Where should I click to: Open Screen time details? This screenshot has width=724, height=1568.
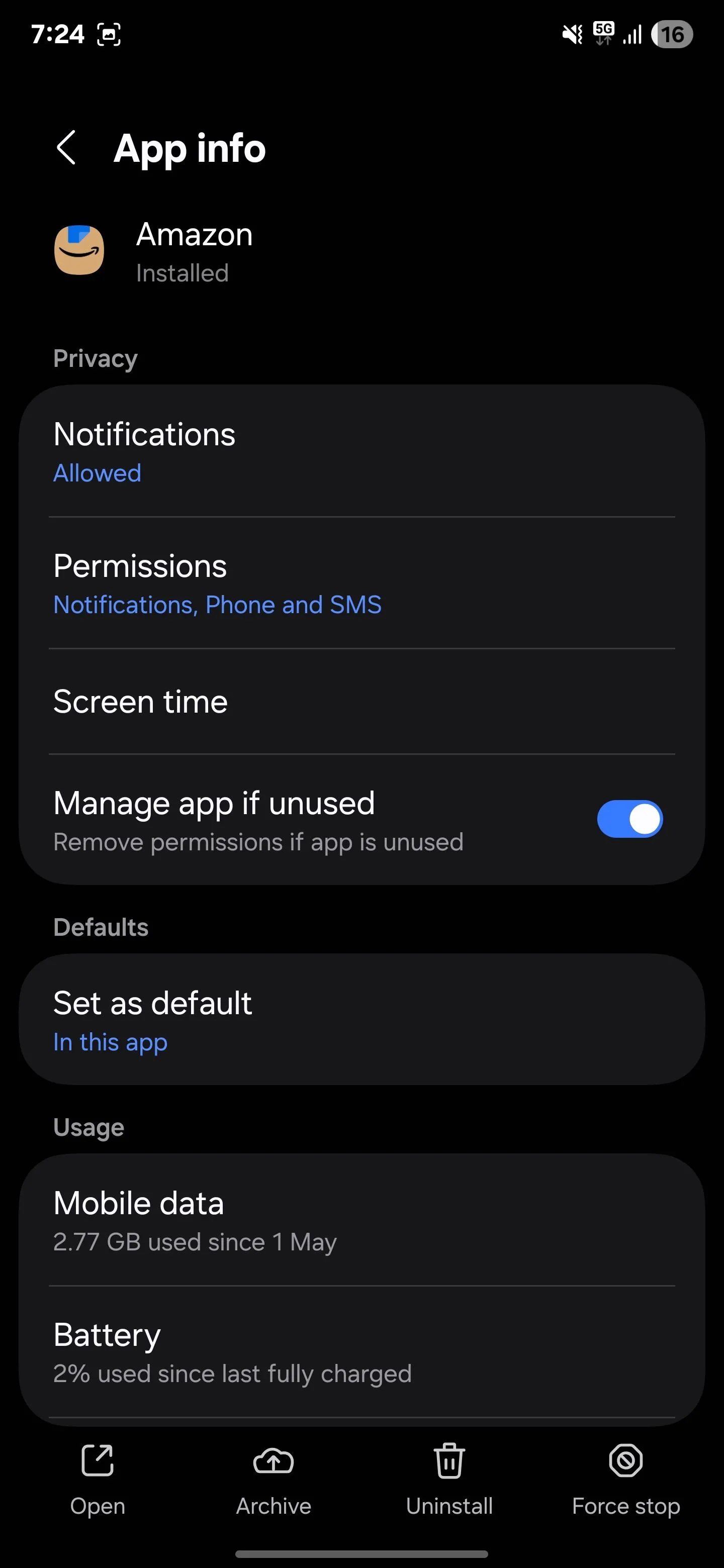[x=361, y=702]
